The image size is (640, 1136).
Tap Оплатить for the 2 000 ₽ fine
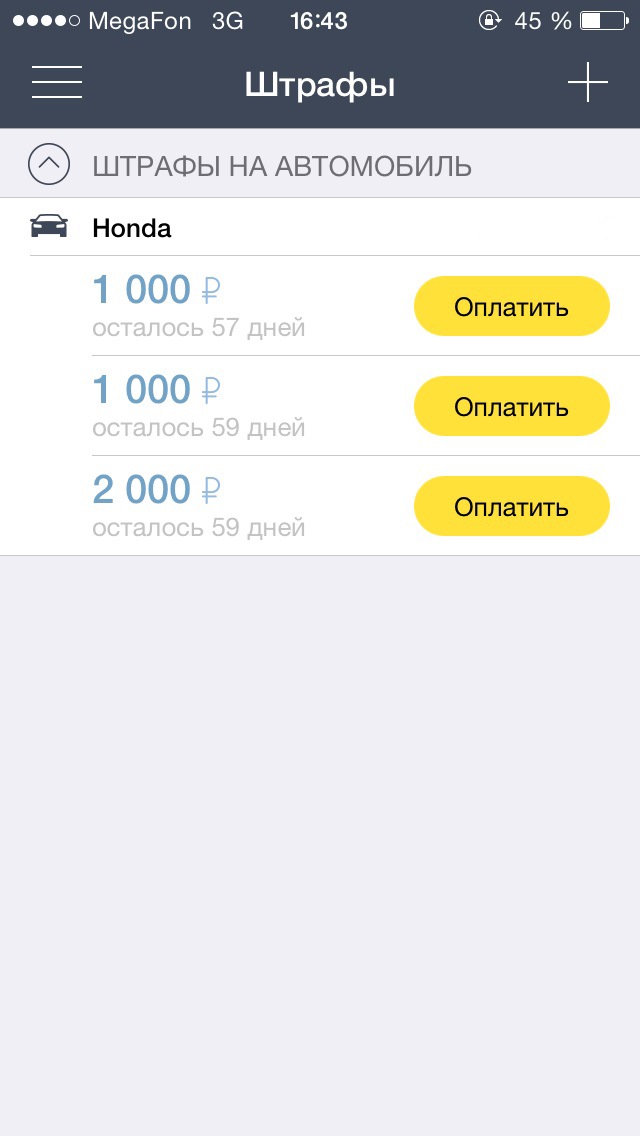click(x=511, y=506)
